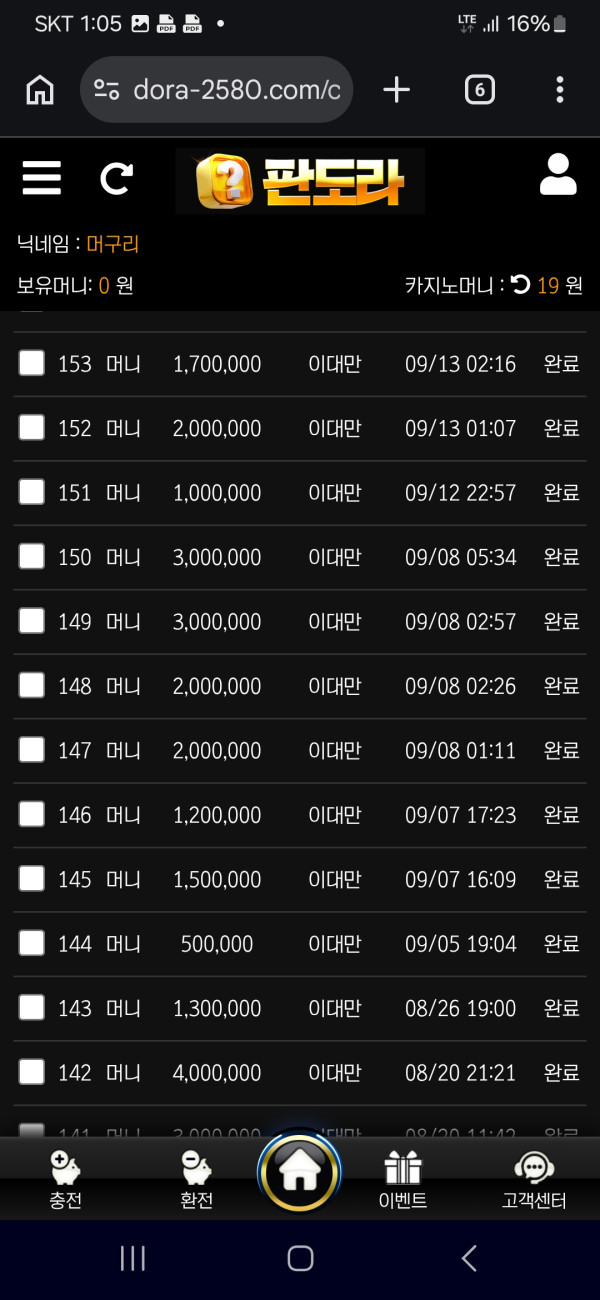Tap the site refresh arrow icon
The width and height of the screenshot is (600, 1300).
tap(116, 179)
